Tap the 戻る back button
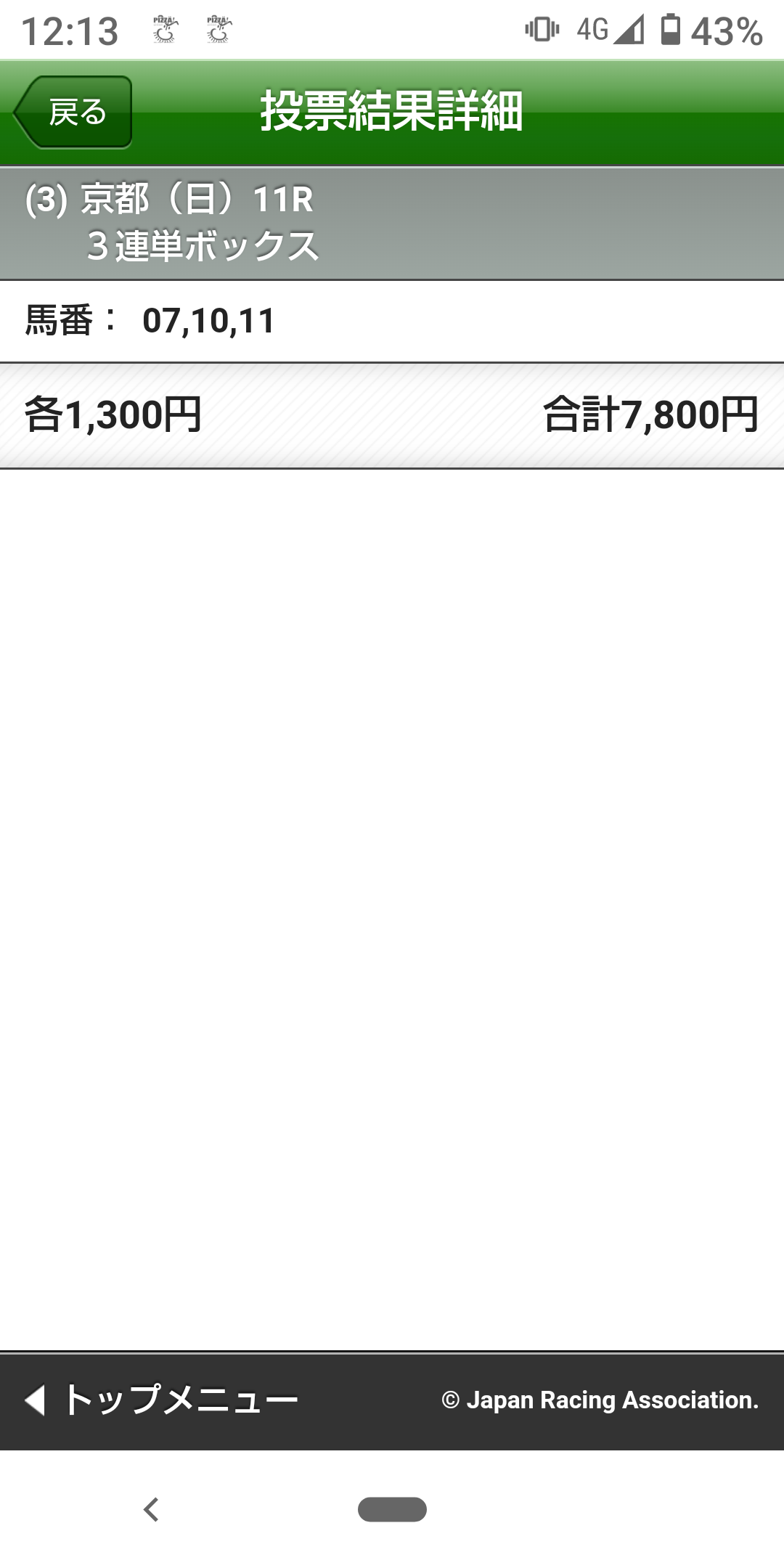 73,113
